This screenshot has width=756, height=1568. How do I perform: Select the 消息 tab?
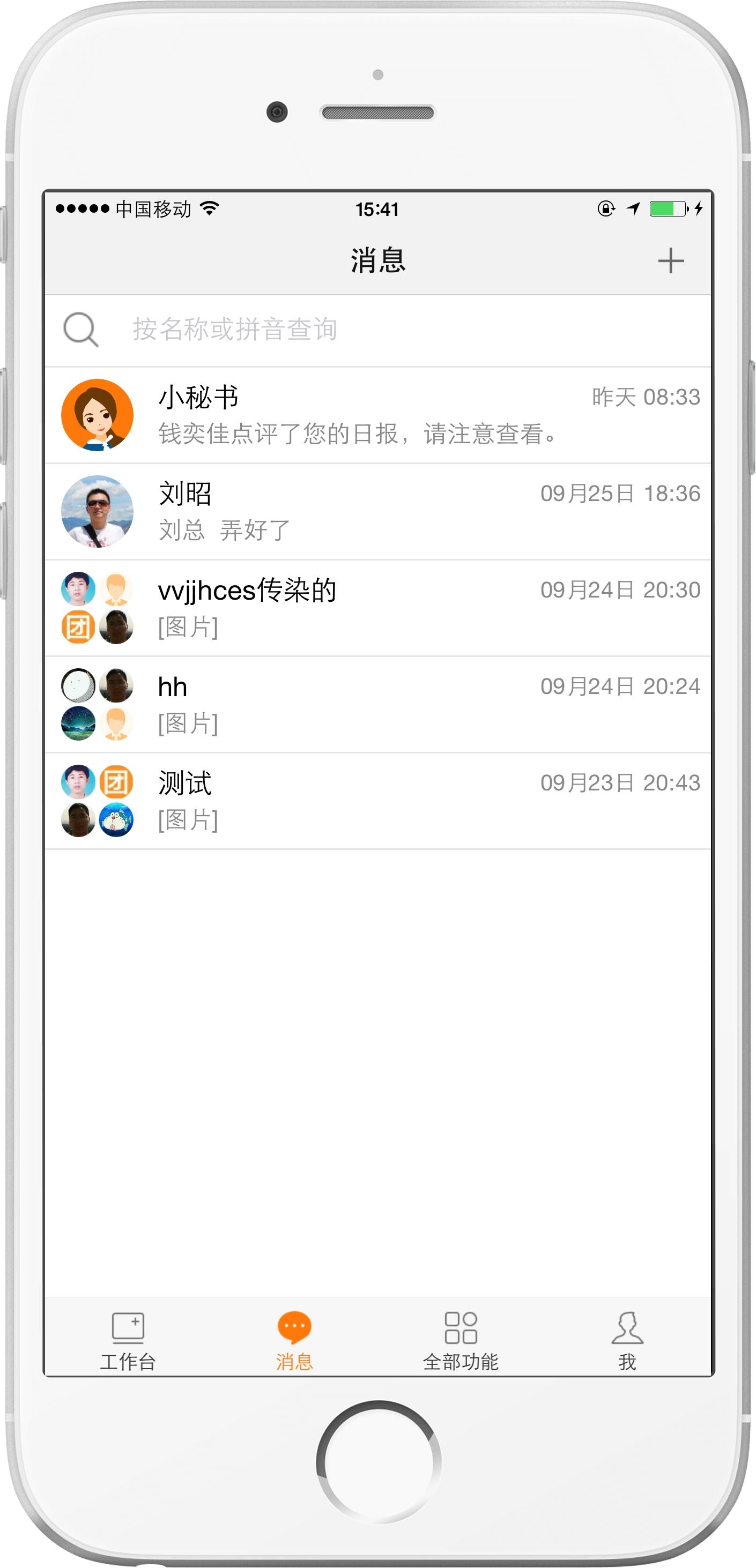tap(294, 1340)
